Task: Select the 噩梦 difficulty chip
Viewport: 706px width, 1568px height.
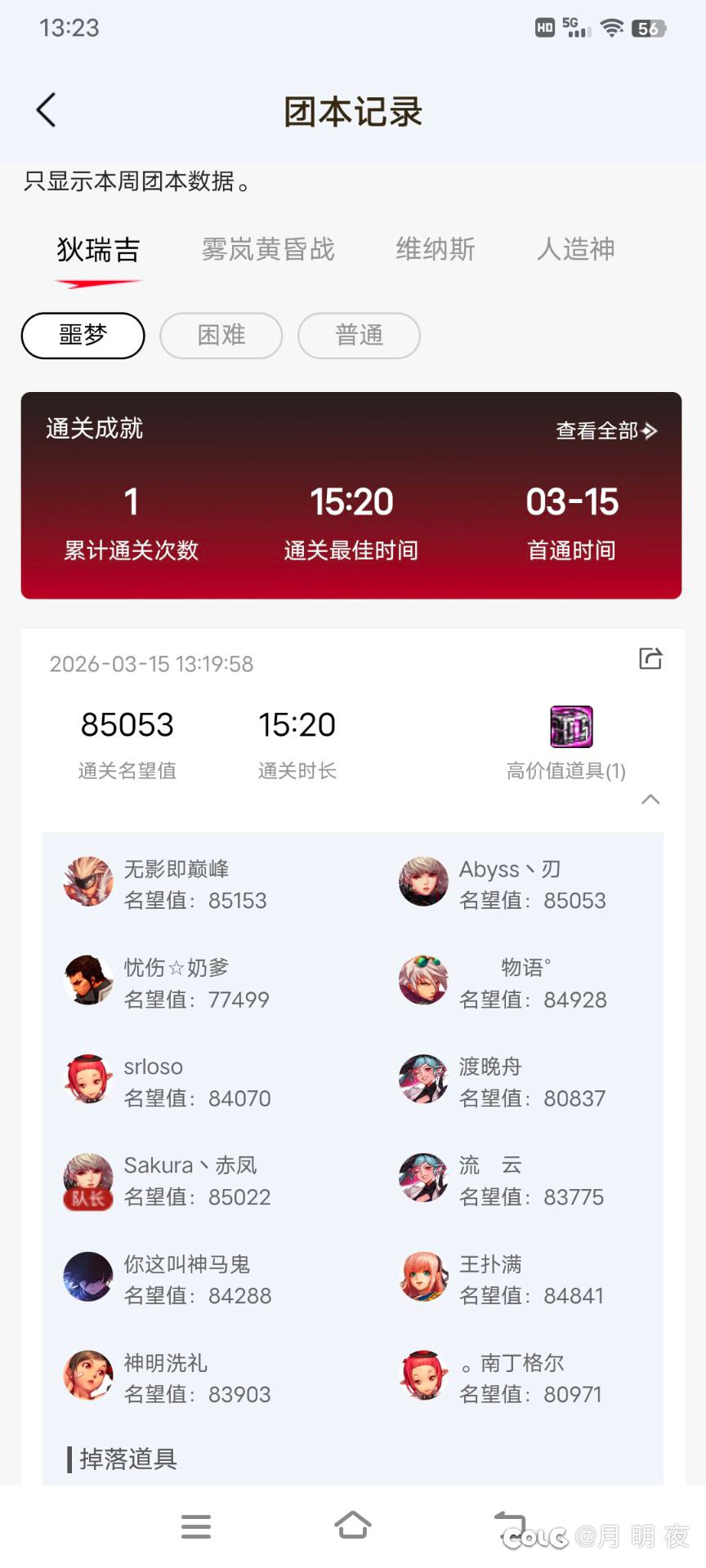Action: pyautogui.click(x=83, y=336)
